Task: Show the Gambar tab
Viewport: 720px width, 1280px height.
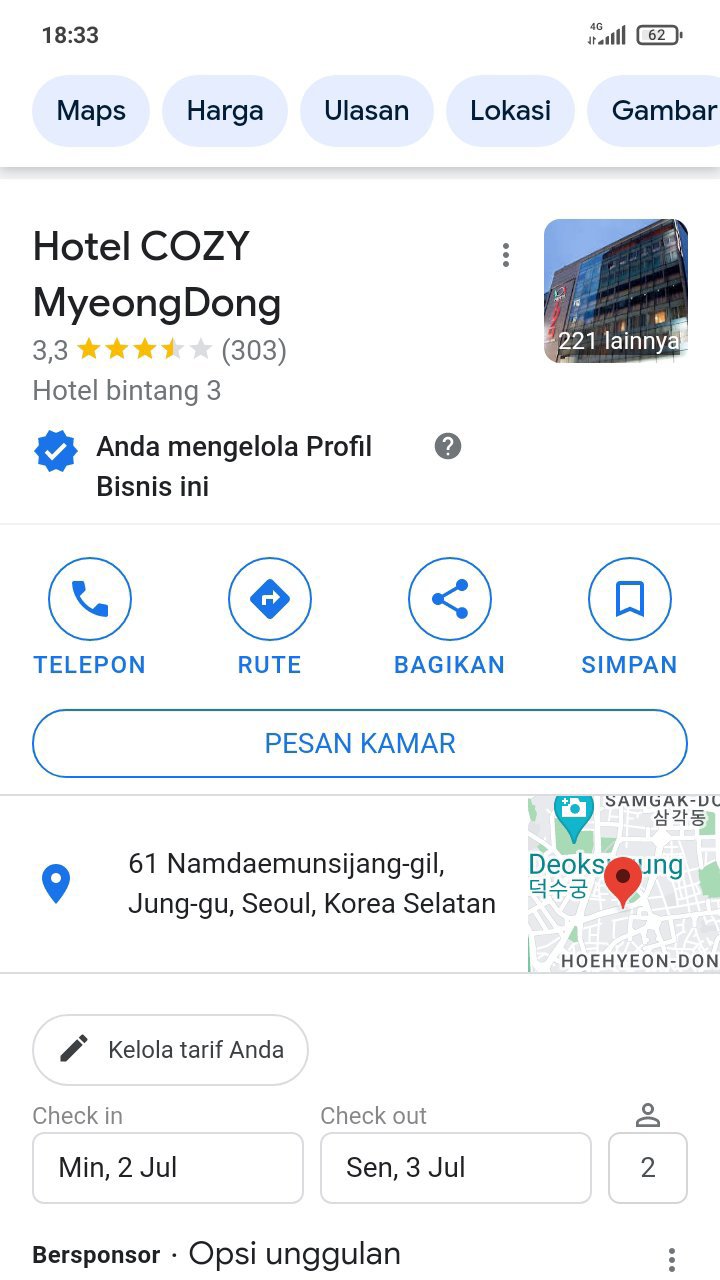Action: point(662,111)
